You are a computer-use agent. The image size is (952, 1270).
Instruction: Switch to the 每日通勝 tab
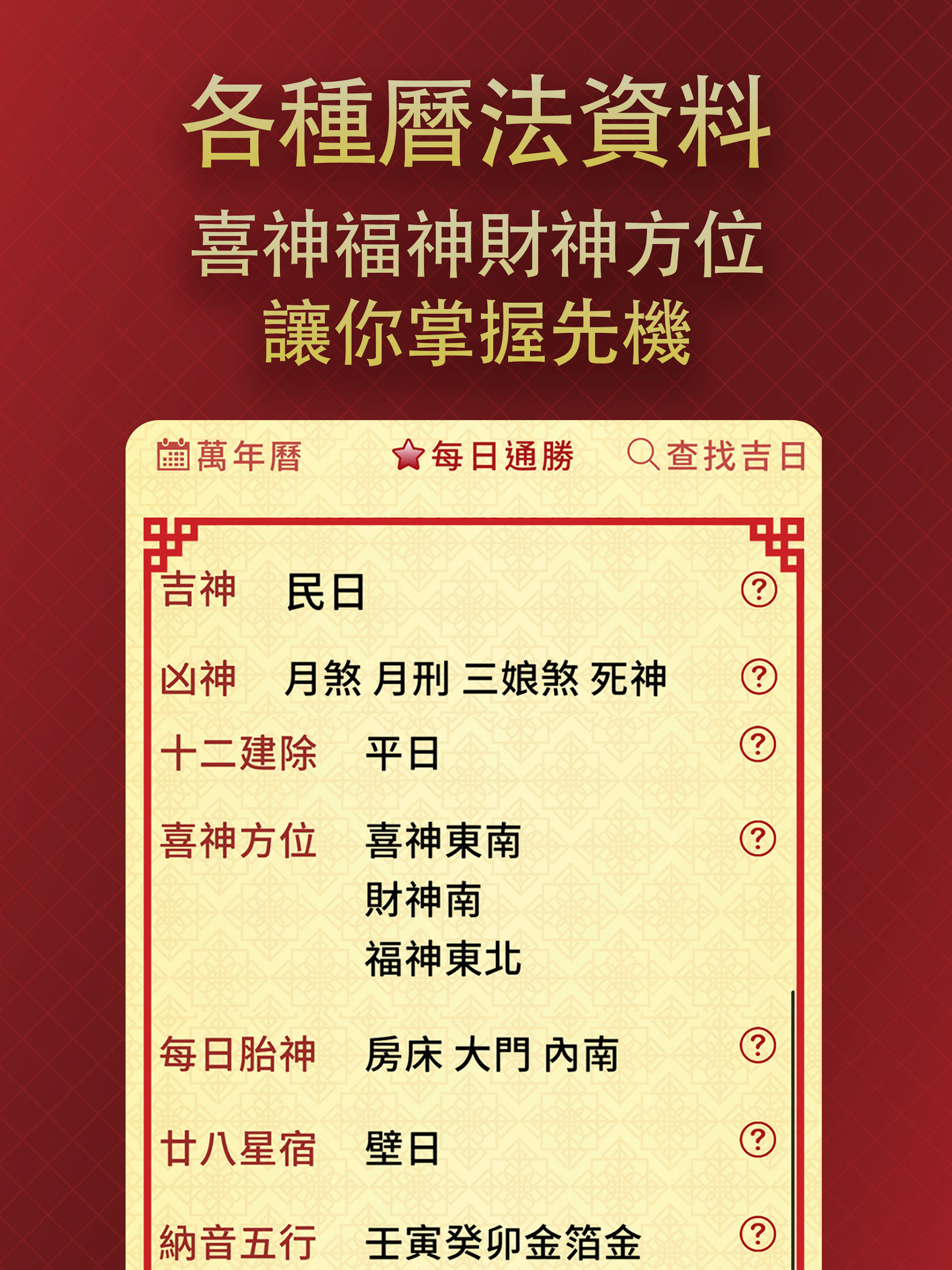tap(504, 455)
